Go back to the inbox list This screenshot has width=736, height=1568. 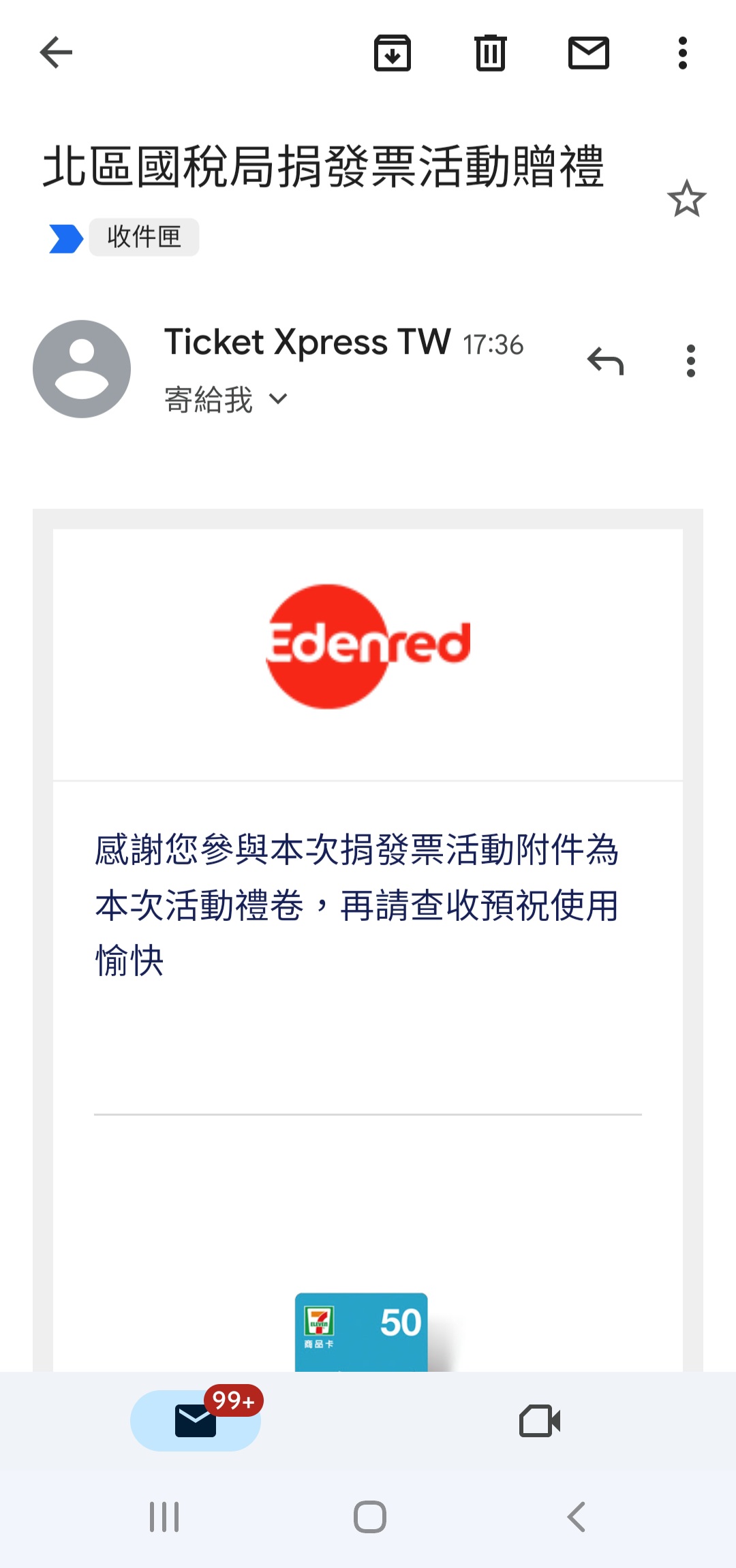(56, 52)
